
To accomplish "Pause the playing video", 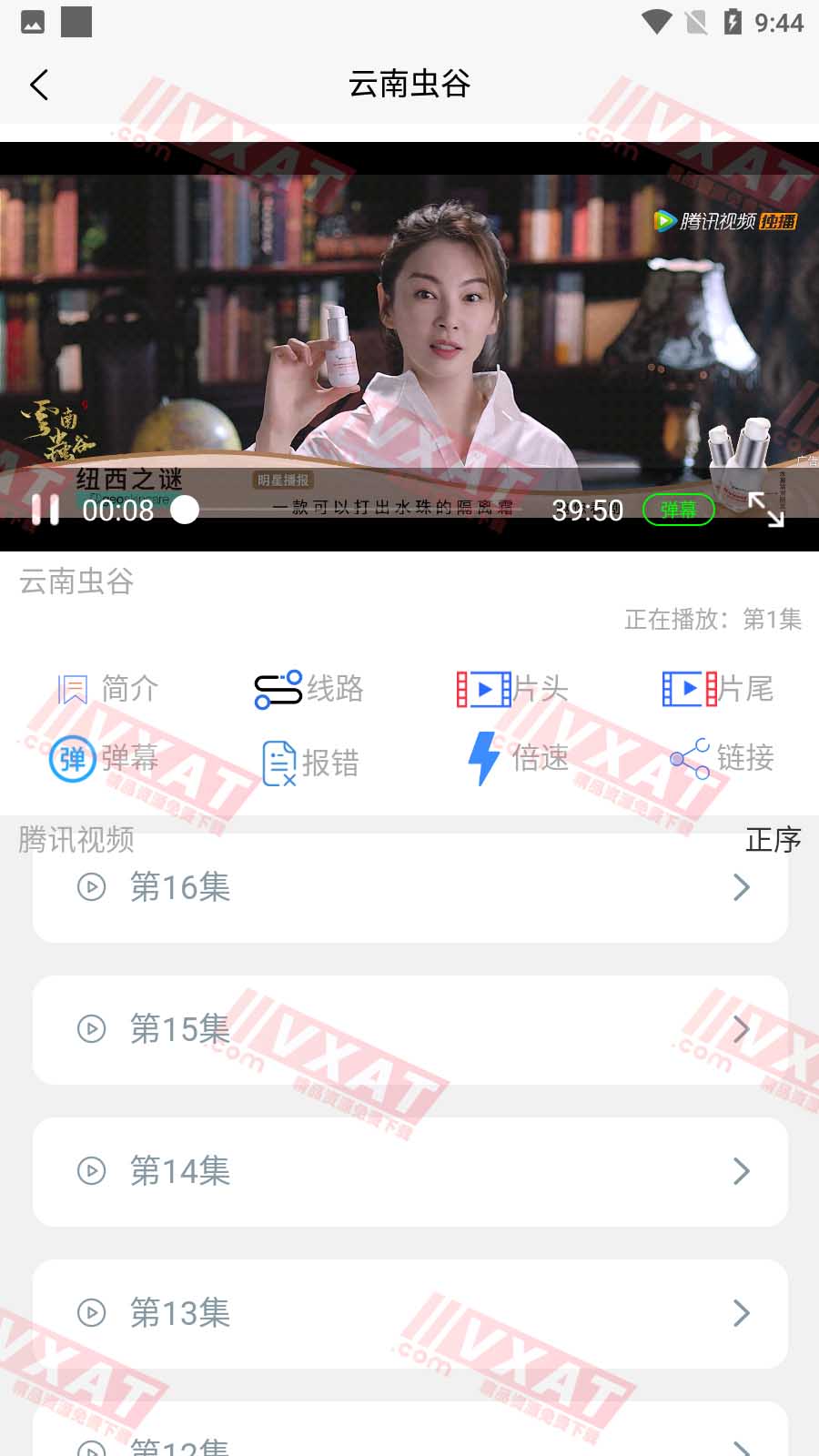I will pos(45,510).
